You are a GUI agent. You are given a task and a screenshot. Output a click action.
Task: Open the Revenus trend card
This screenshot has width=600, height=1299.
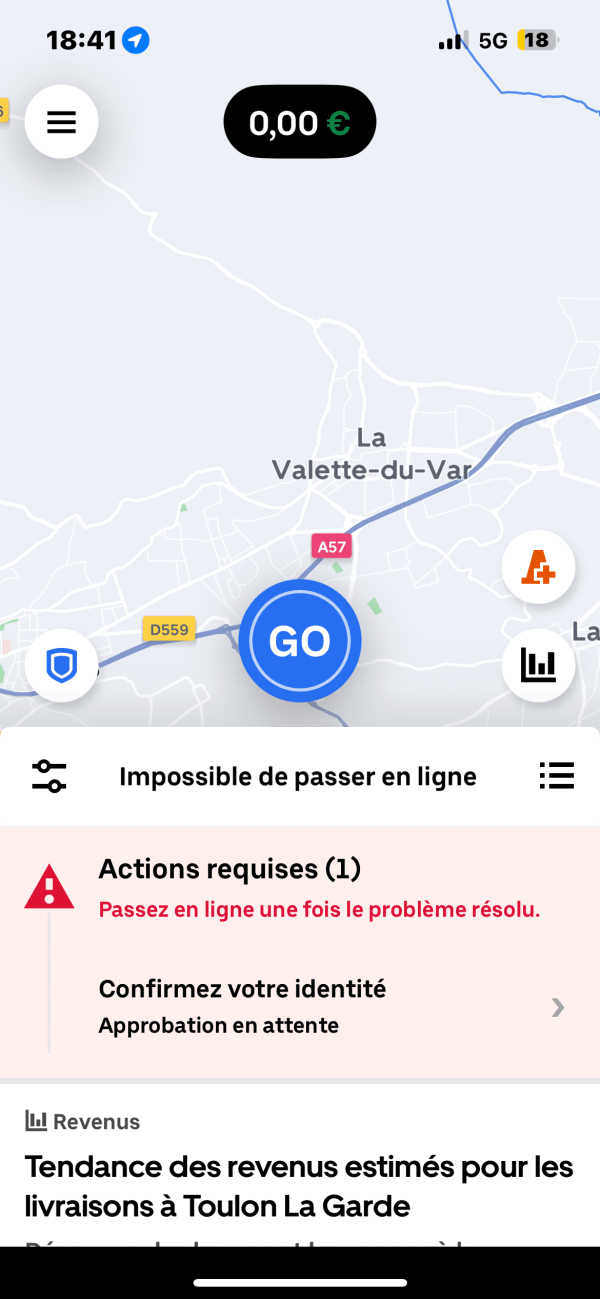[x=300, y=1166]
